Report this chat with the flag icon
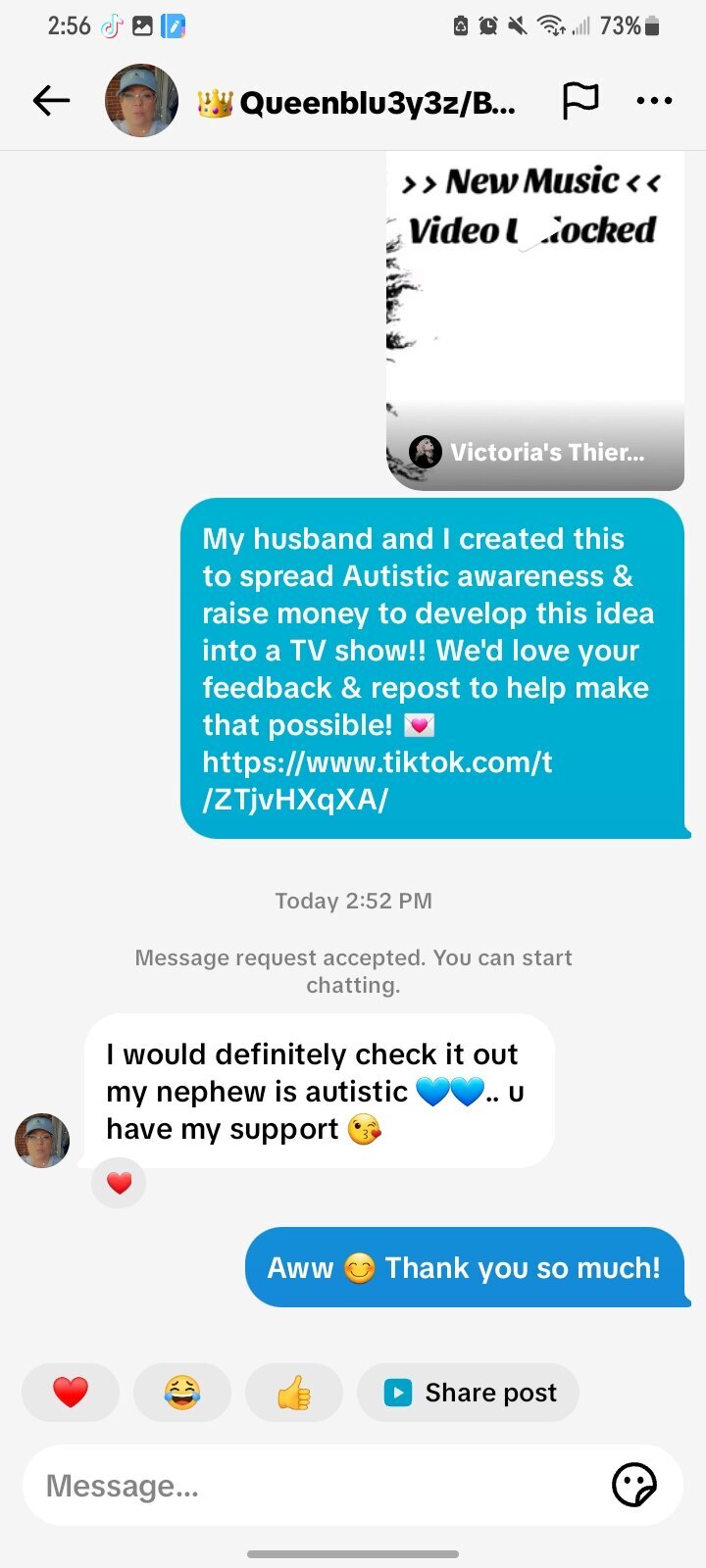 (x=580, y=100)
